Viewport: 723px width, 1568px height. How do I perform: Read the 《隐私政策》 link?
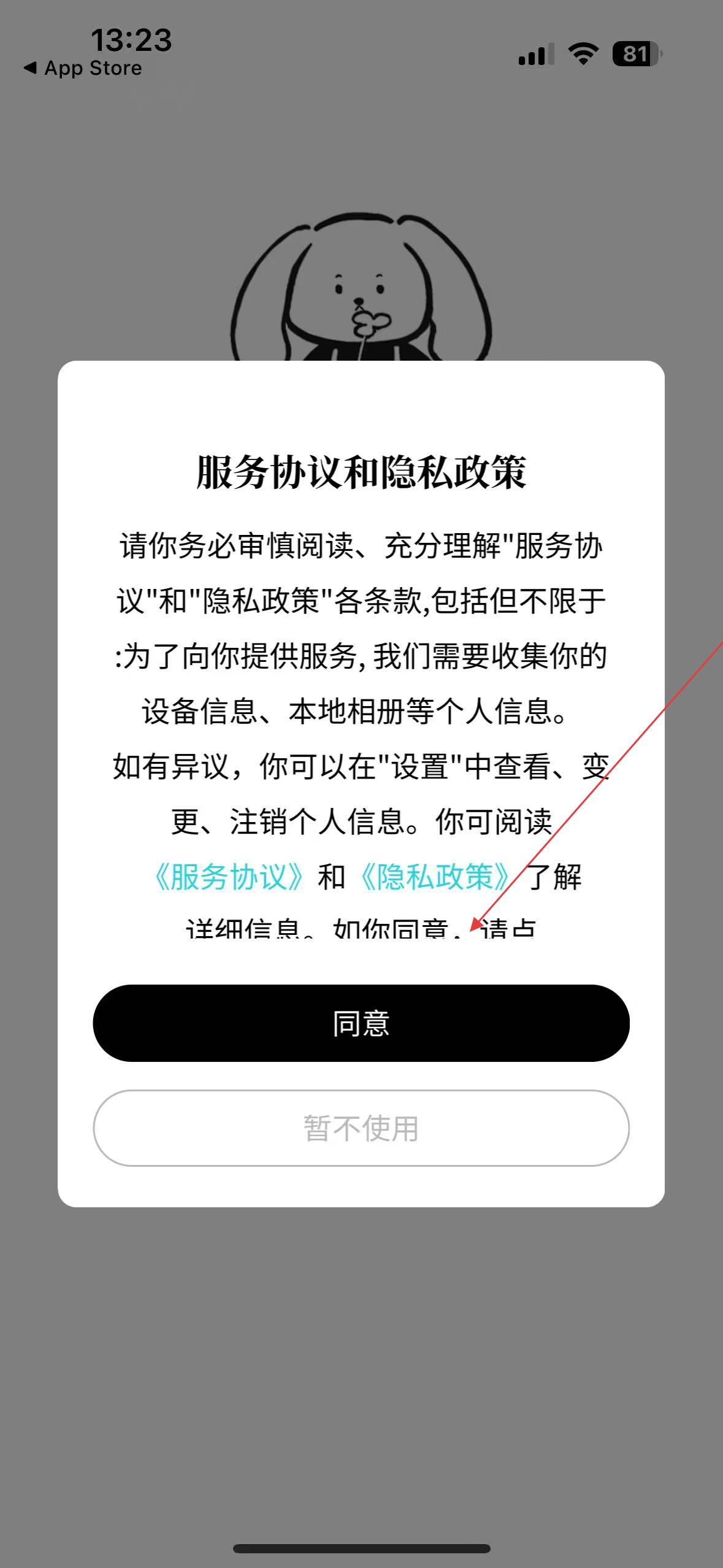[x=435, y=877]
